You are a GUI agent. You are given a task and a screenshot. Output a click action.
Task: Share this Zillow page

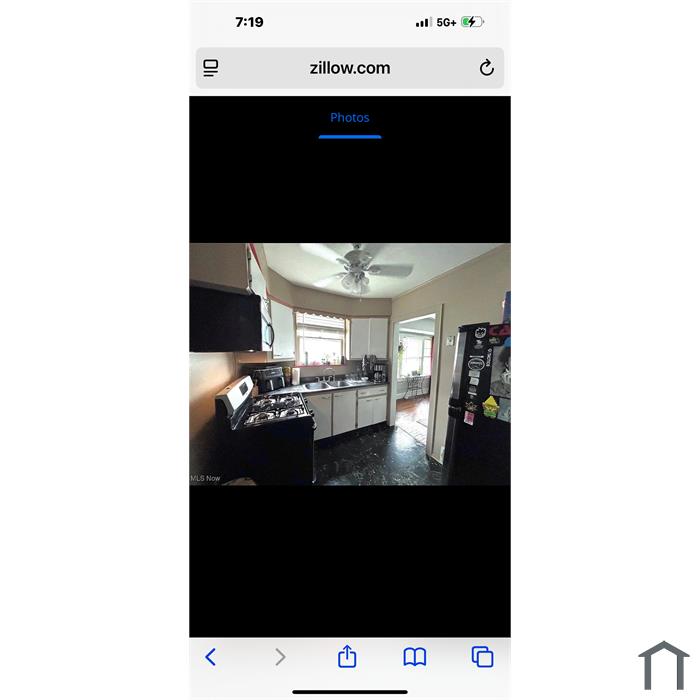click(x=347, y=657)
